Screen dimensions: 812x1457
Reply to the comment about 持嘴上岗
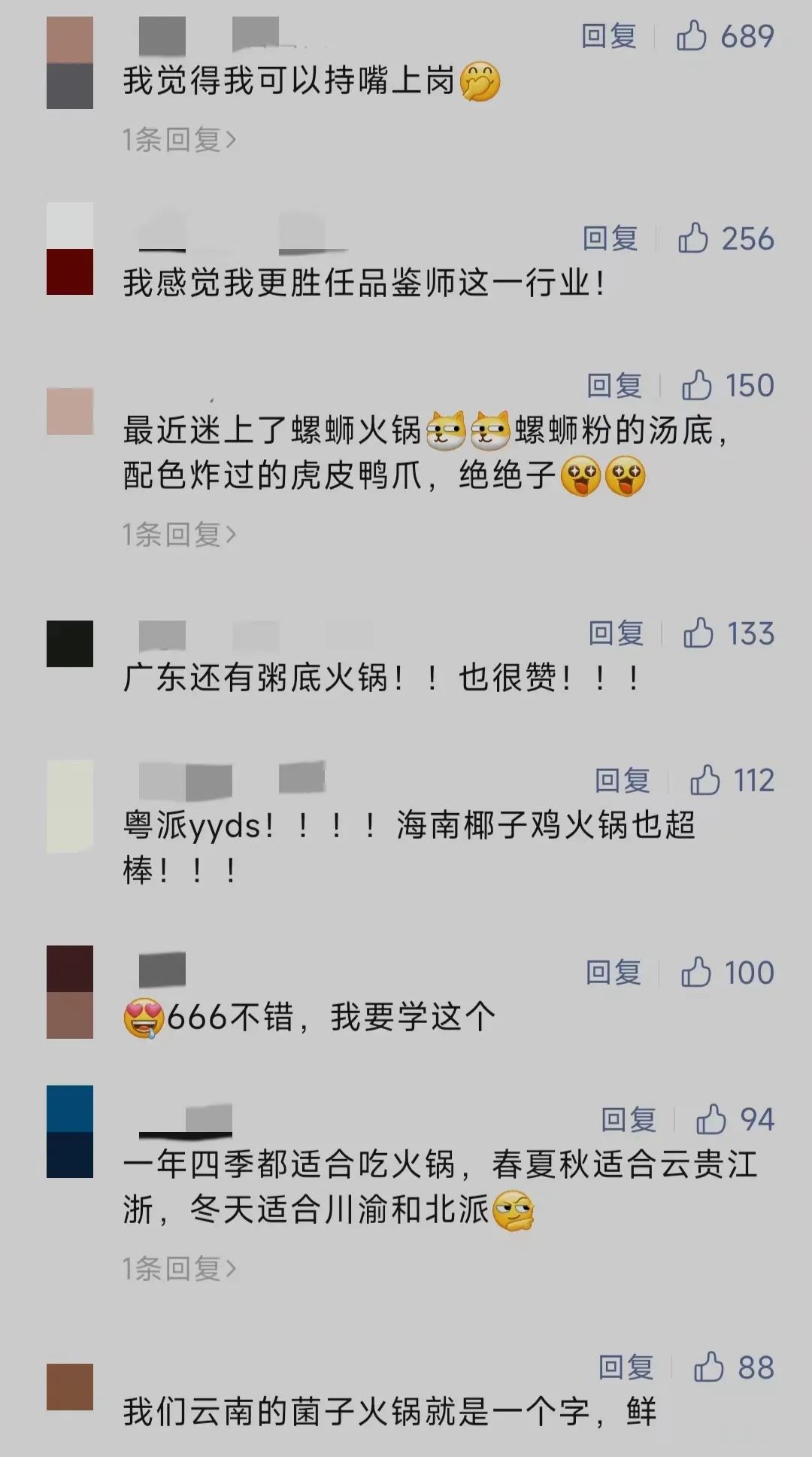608,36
